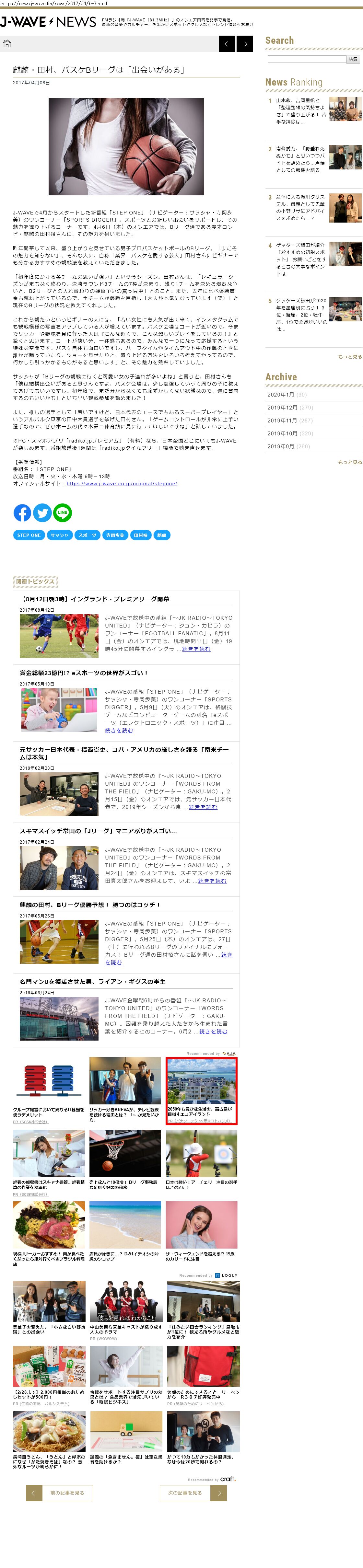
Task: Tap the 検索 search button
Action: (353, 59)
